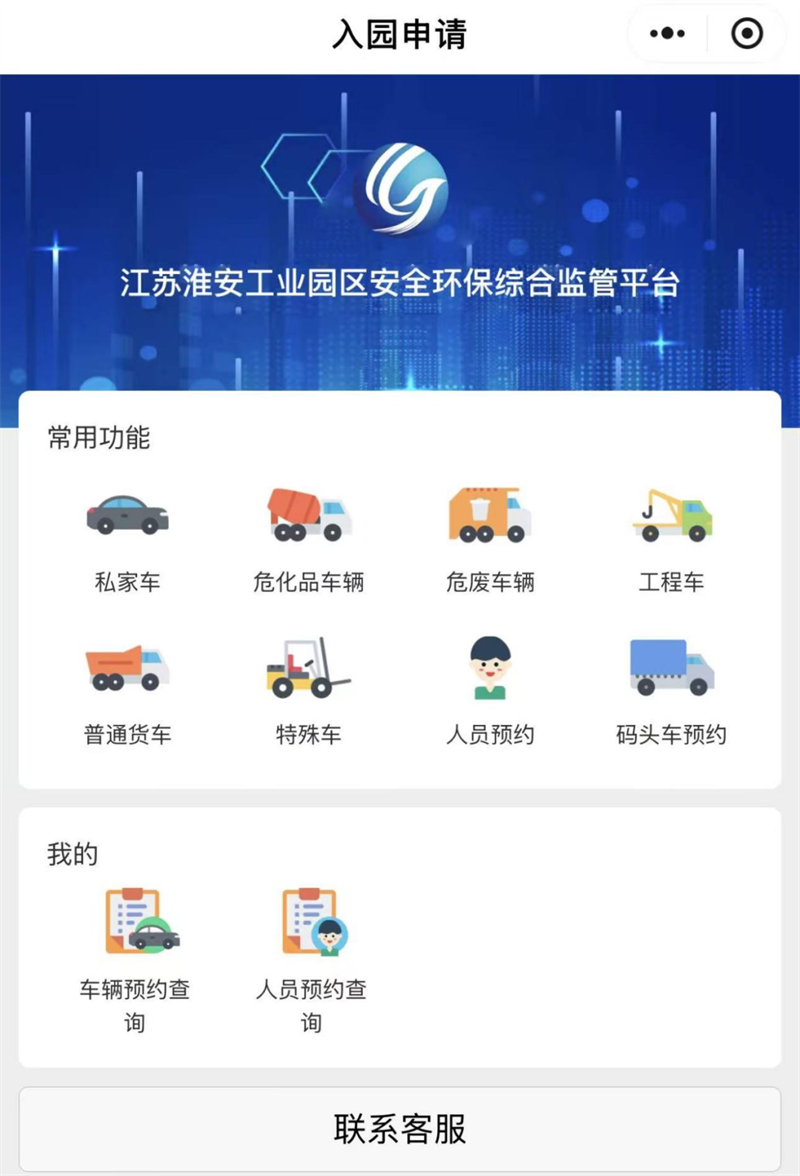Open the mini program more options menu
The width and height of the screenshot is (800, 1176).
point(667,35)
